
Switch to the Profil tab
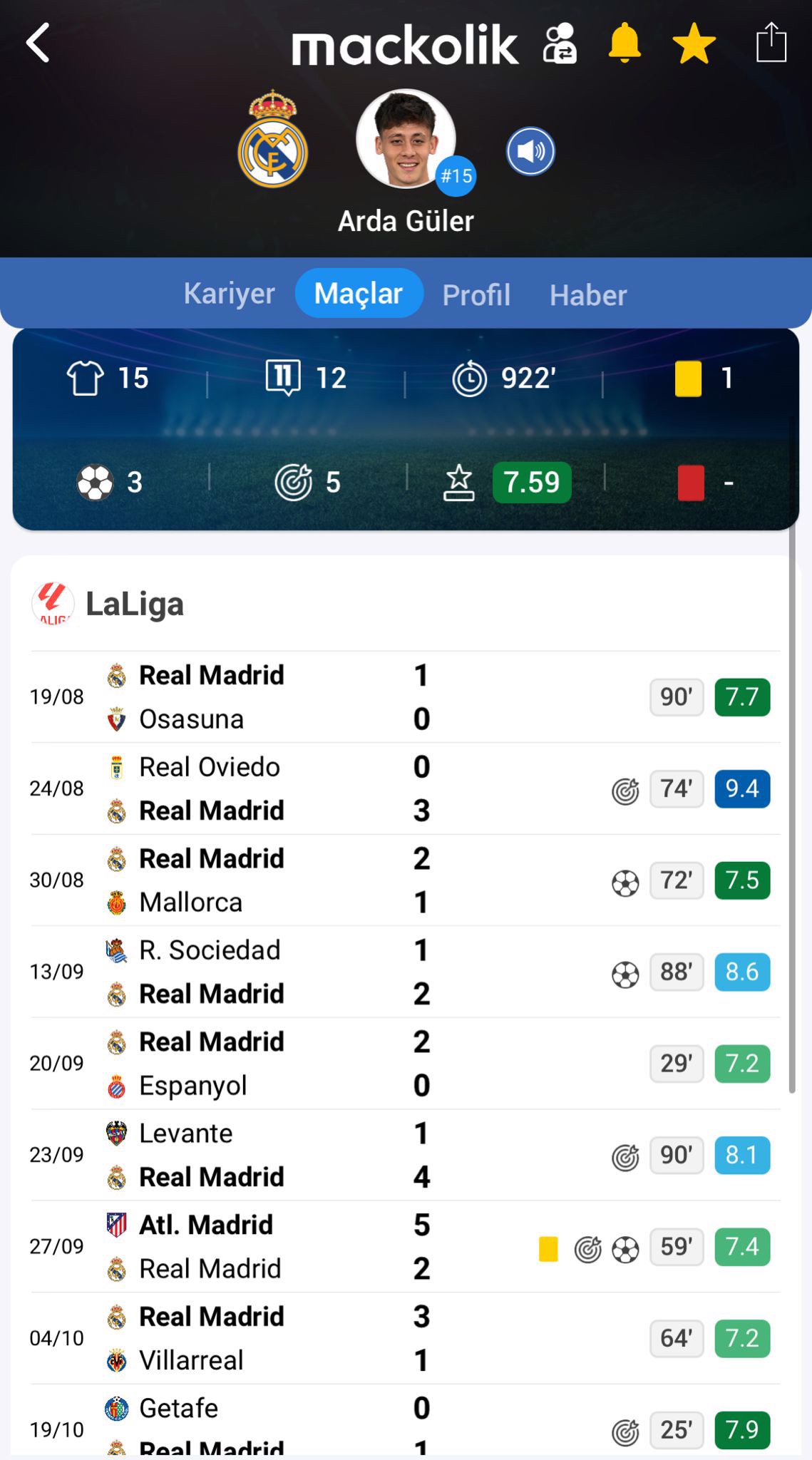[476, 295]
